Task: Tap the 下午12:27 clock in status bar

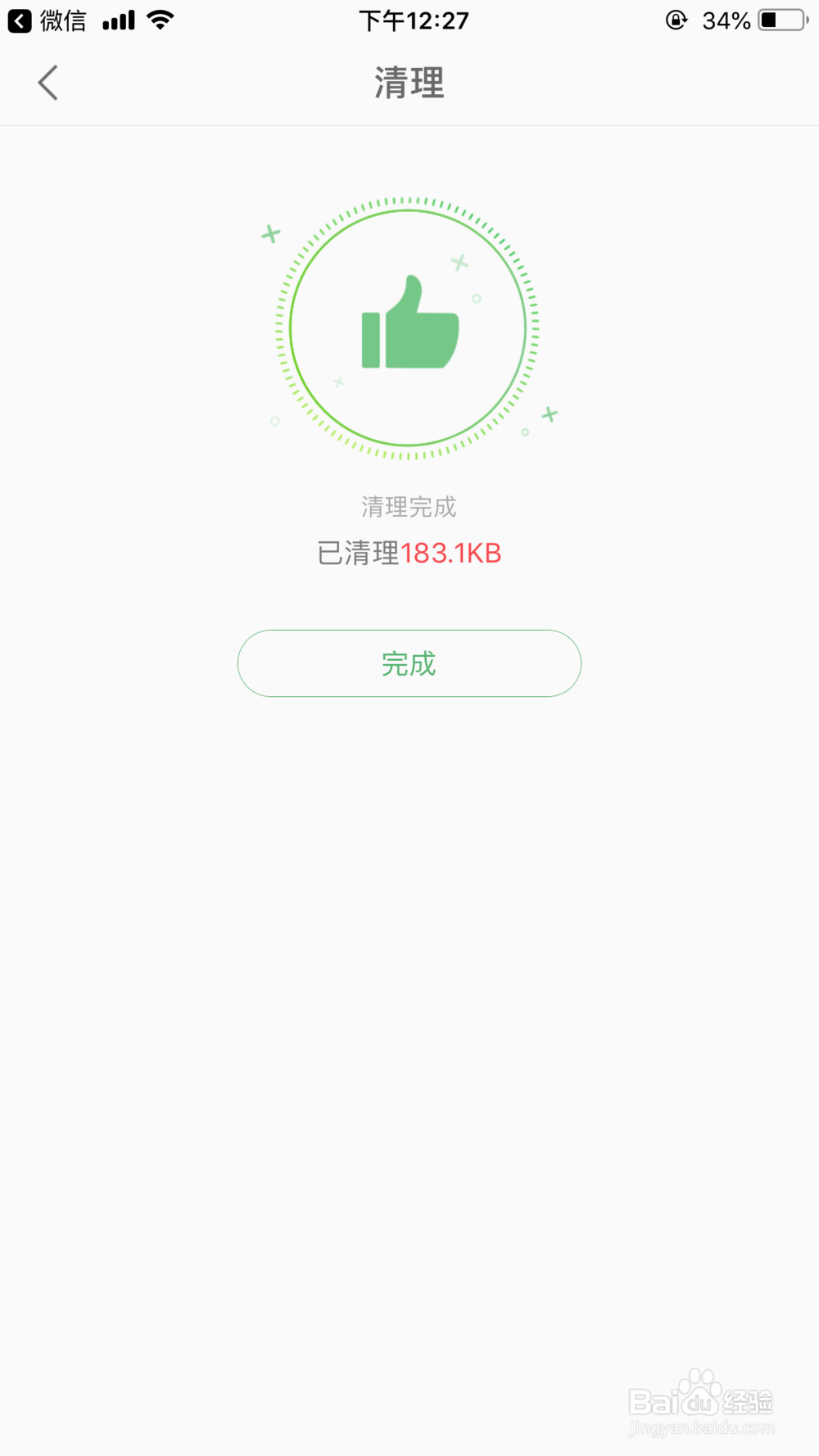Action: click(414, 20)
